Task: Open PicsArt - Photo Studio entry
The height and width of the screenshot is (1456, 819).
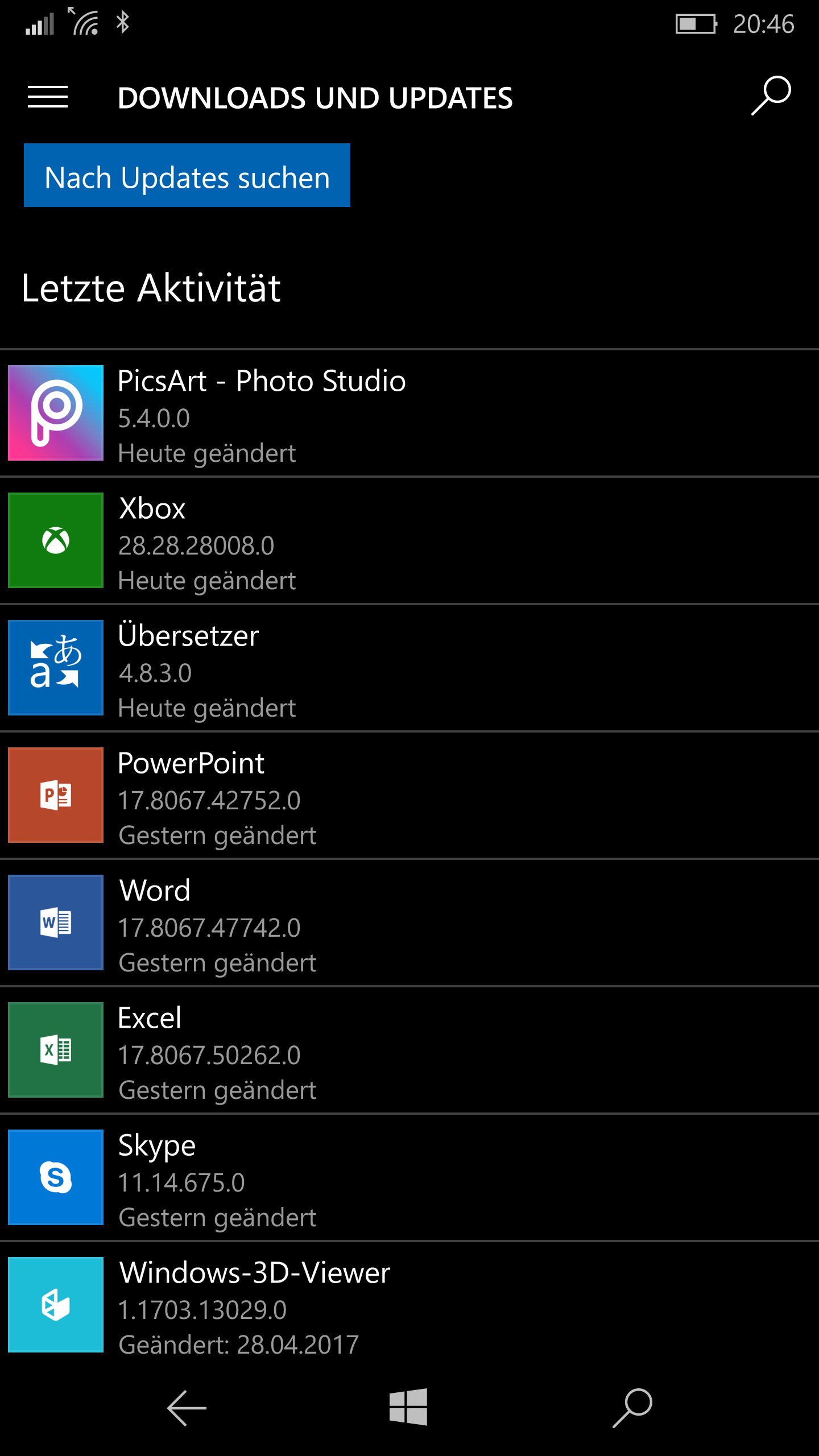Action: pos(409,413)
